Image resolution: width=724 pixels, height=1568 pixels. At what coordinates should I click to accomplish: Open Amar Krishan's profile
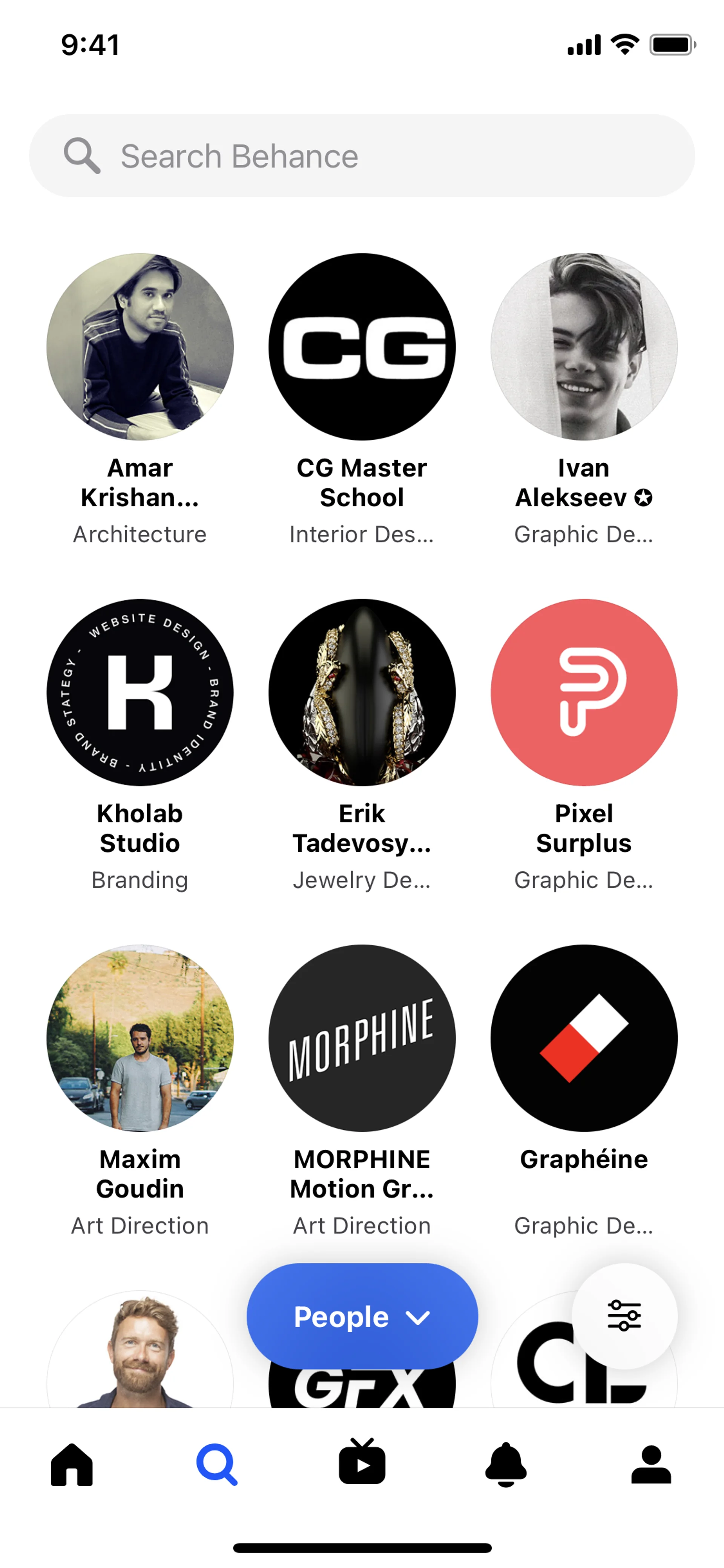point(140,347)
